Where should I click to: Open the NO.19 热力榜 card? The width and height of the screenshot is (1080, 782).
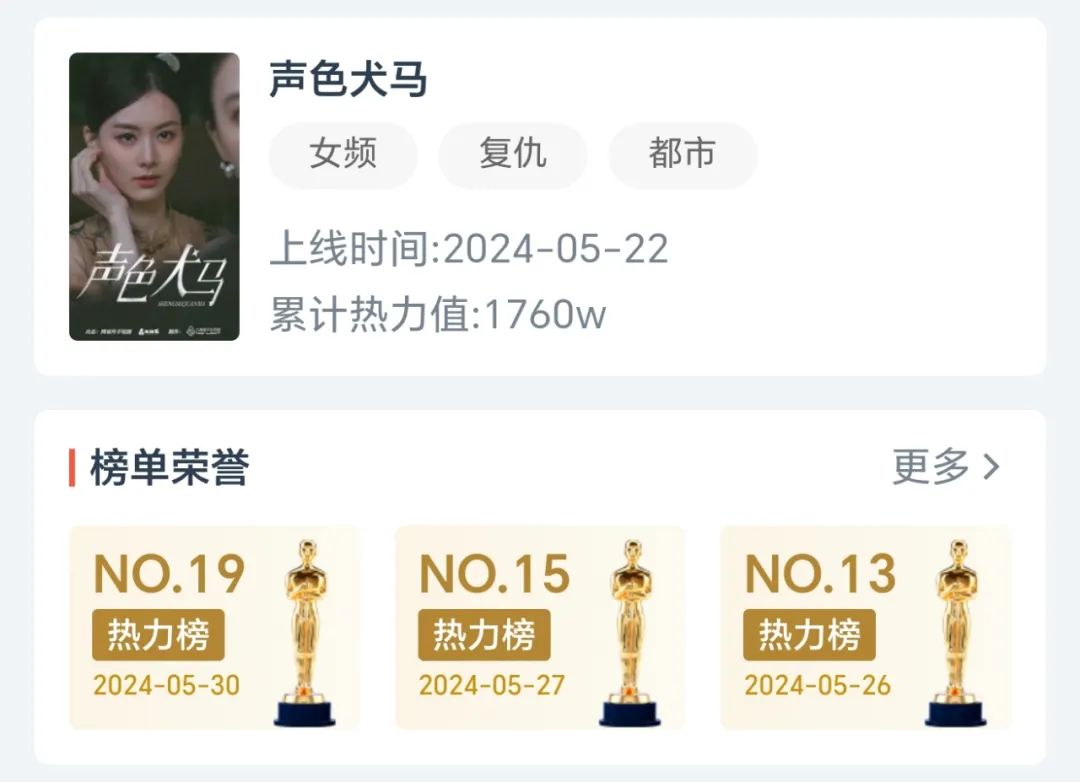[x=214, y=627]
